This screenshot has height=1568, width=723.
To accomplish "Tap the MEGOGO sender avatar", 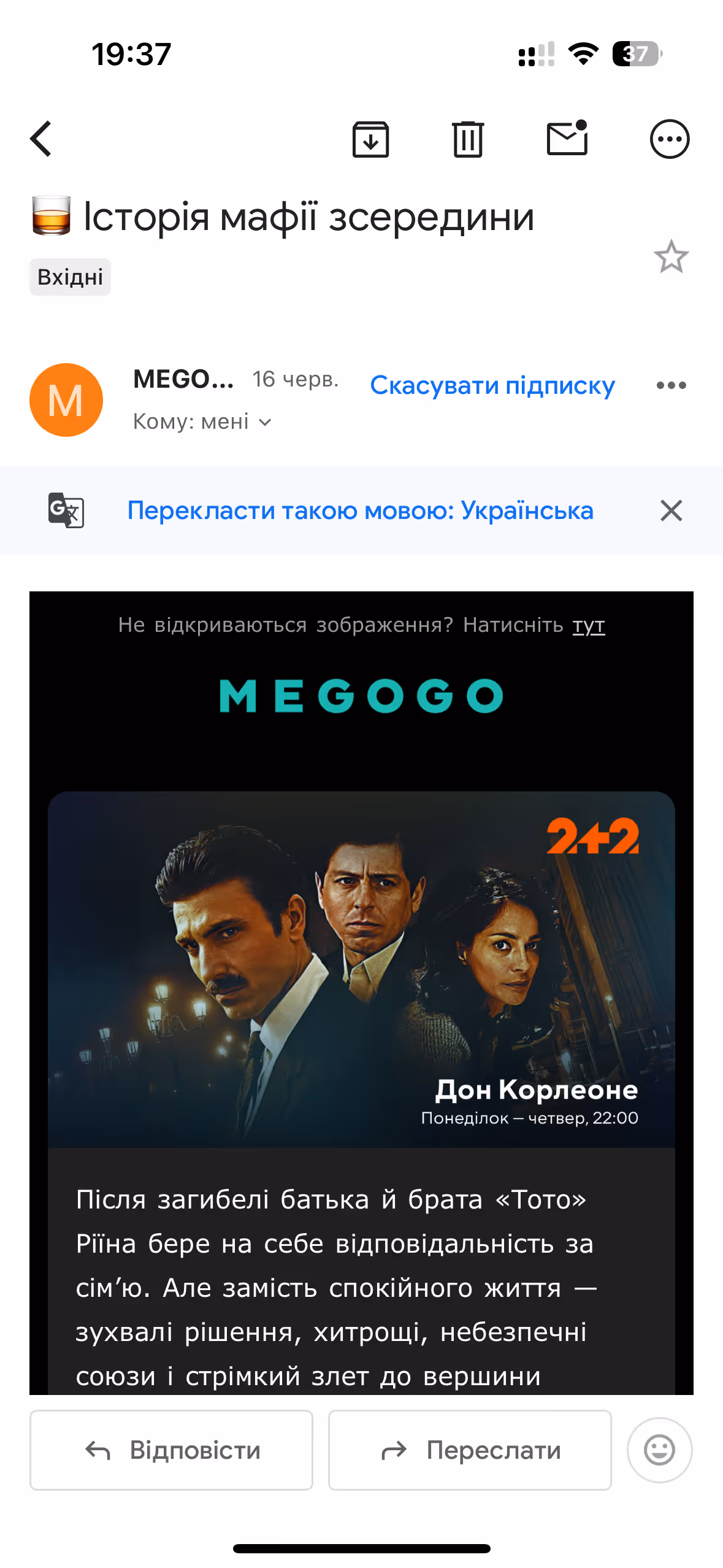I will [x=66, y=400].
